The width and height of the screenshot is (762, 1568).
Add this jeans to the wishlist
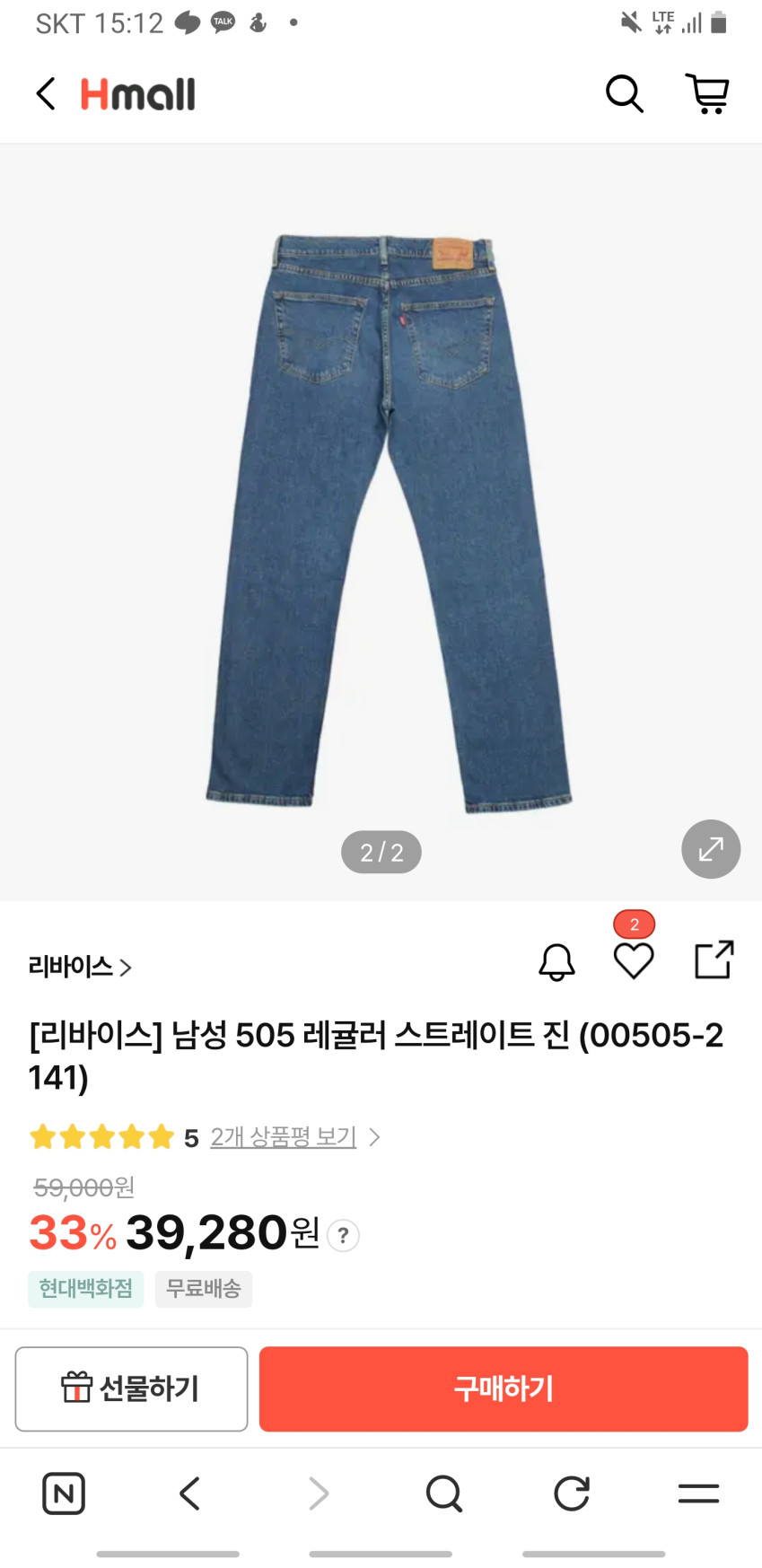(x=634, y=961)
